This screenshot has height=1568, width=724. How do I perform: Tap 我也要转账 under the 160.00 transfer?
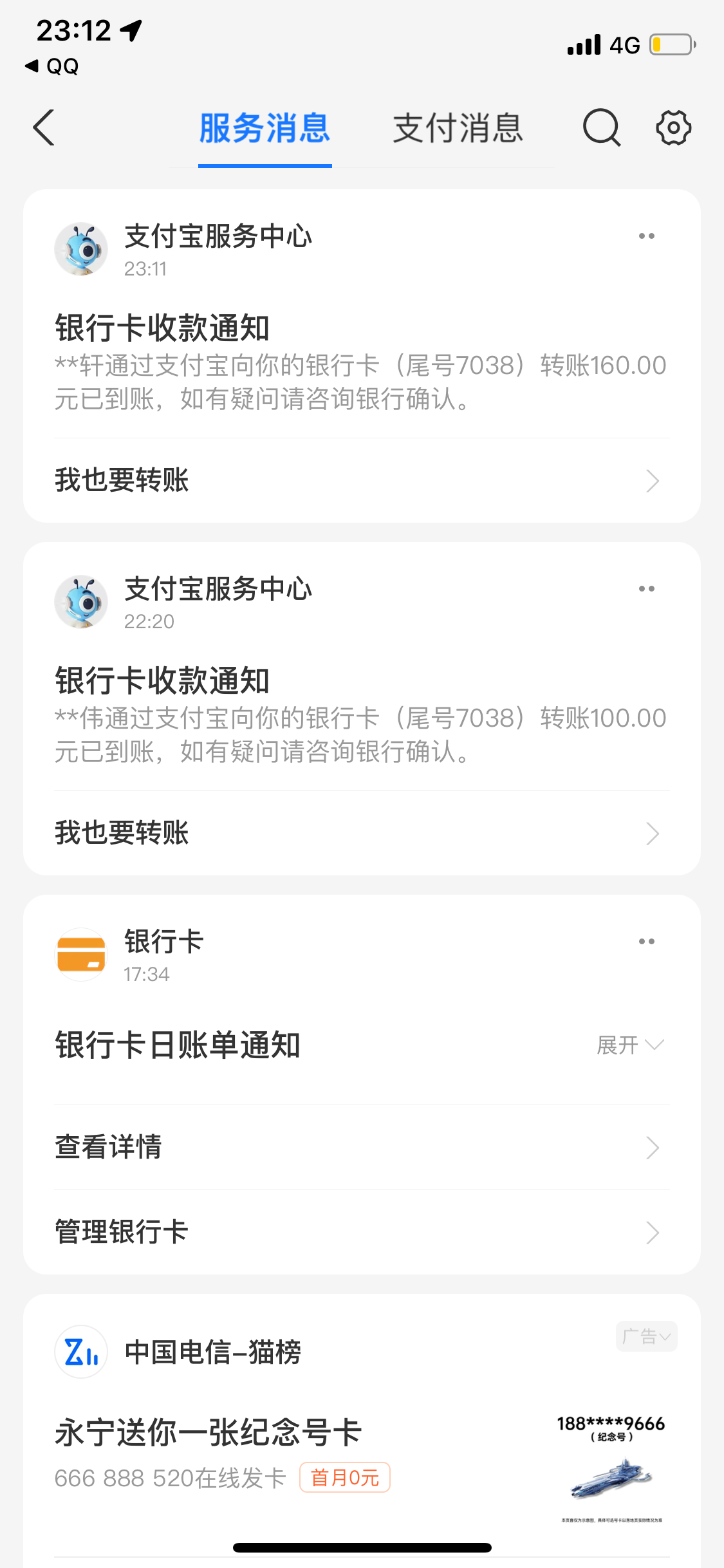pyautogui.click(x=360, y=480)
